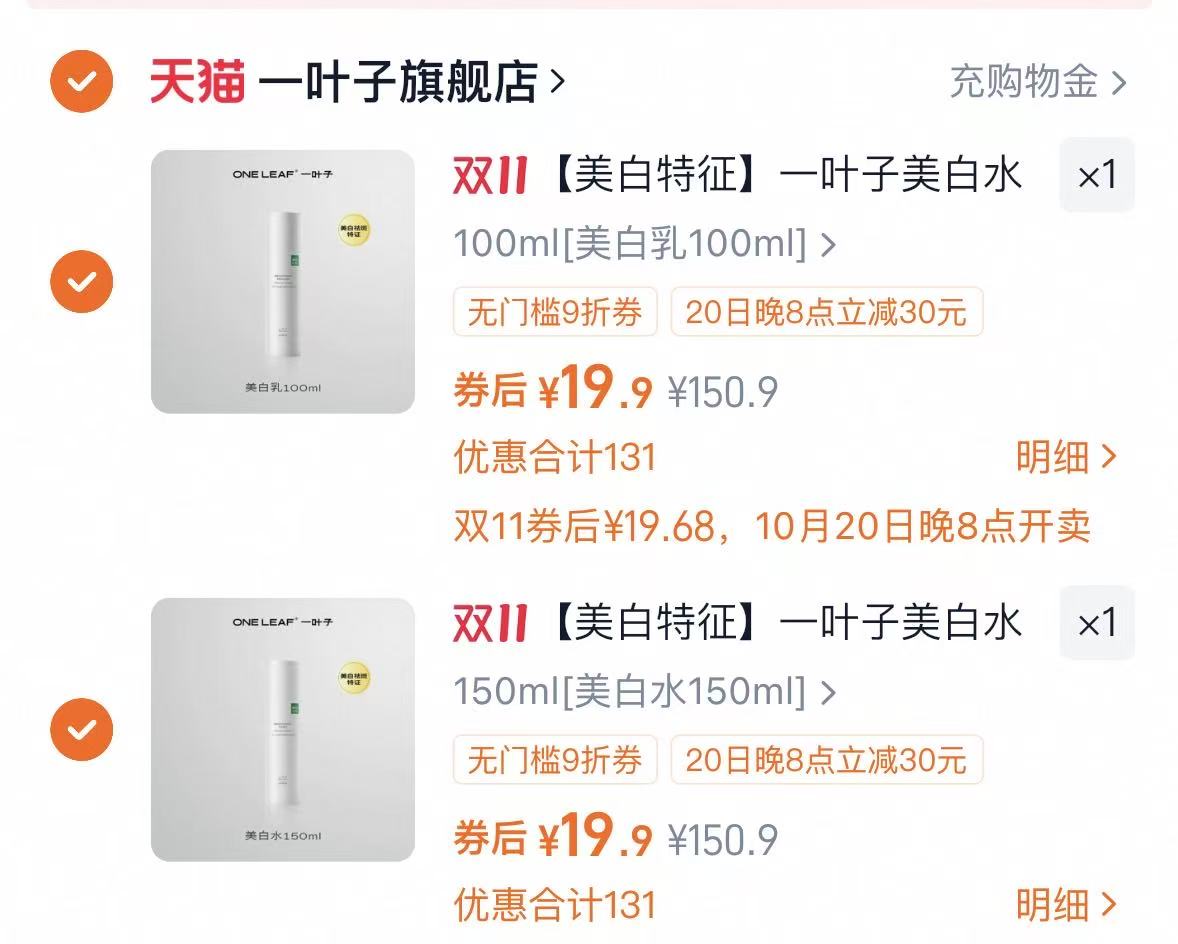The image size is (1178, 944).
Task: View 明细 discount details for 美白水150ml item
Action: click(x=1064, y=904)
